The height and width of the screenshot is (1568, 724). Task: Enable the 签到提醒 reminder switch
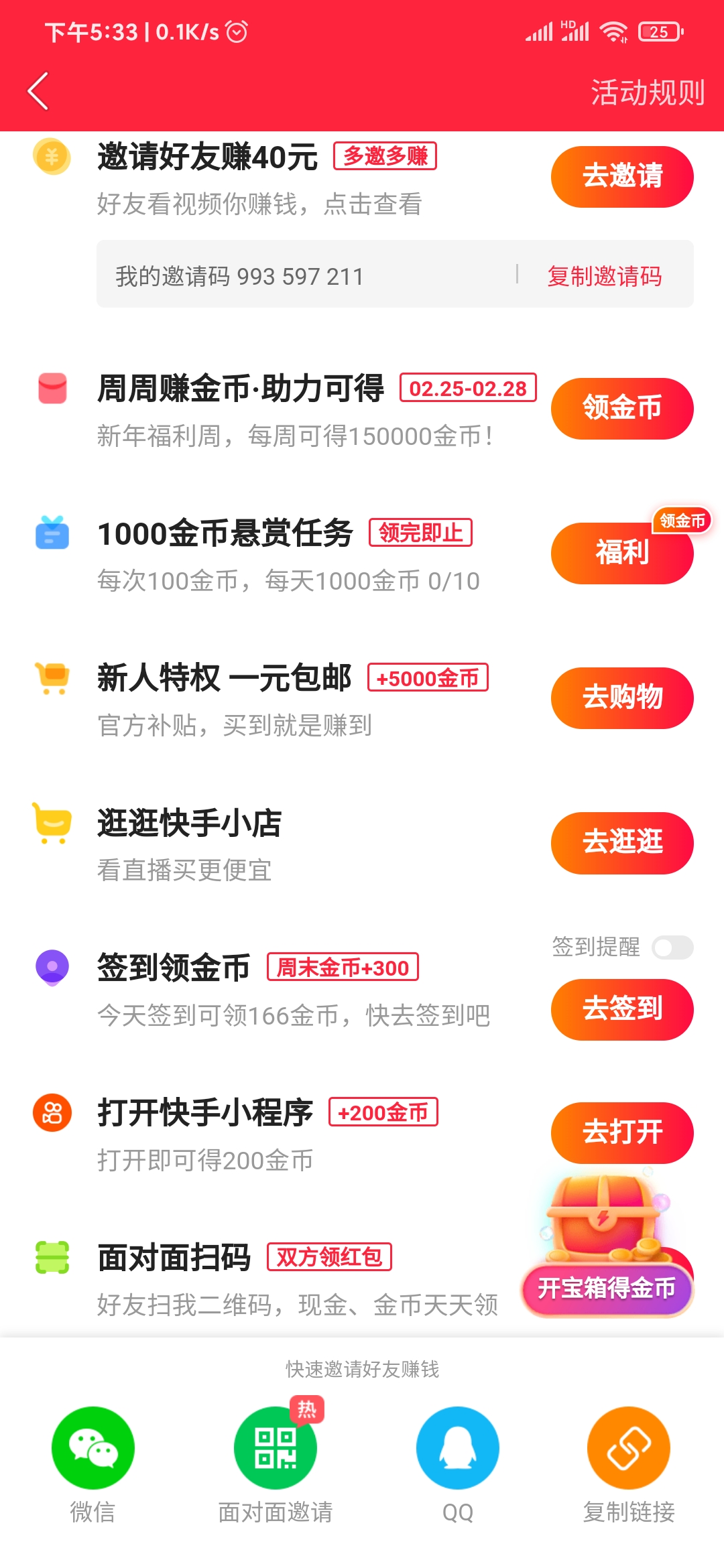click(672, 947)
